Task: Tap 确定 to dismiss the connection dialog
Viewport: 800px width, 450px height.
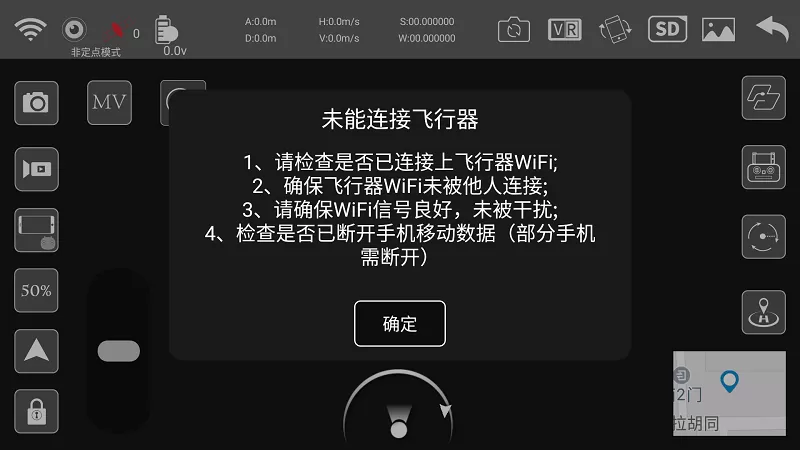Action: (x=399, y=323)
